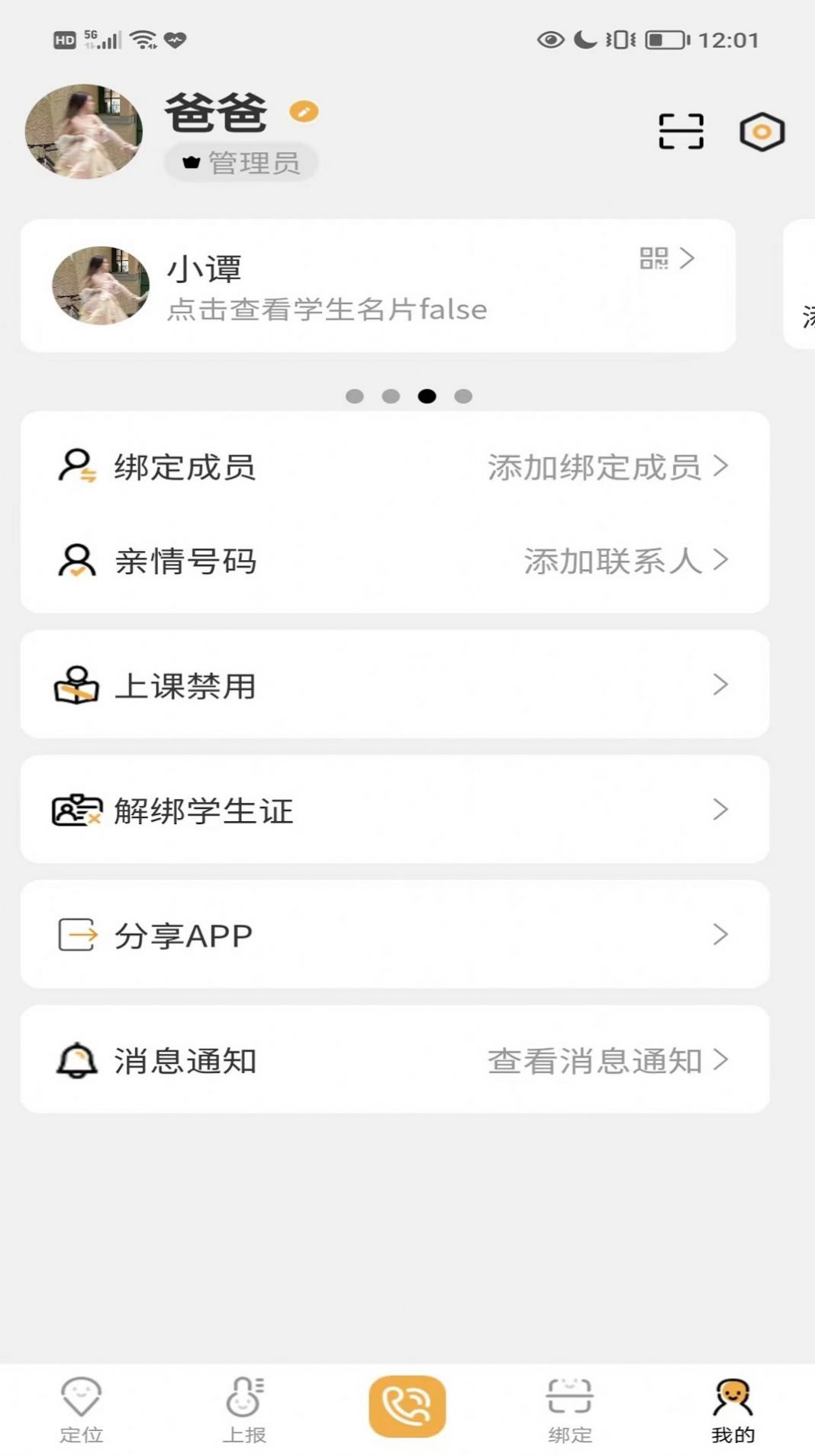This screenshot has height=1456, width=815.
Task: Click the 管理员 administrator badge
Action: [240, 161]
